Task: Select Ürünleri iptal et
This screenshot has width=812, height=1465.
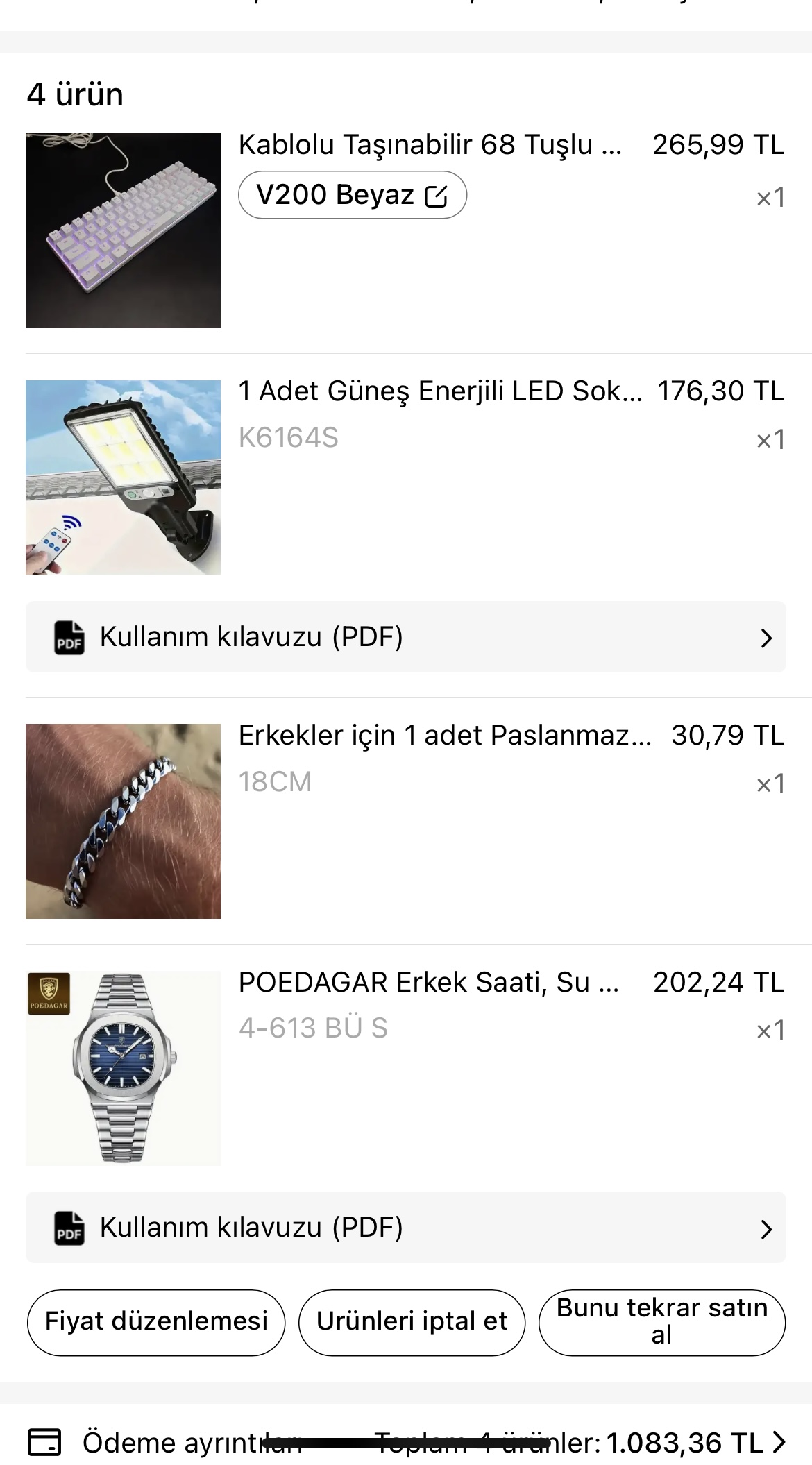Action: point(412,1322)
